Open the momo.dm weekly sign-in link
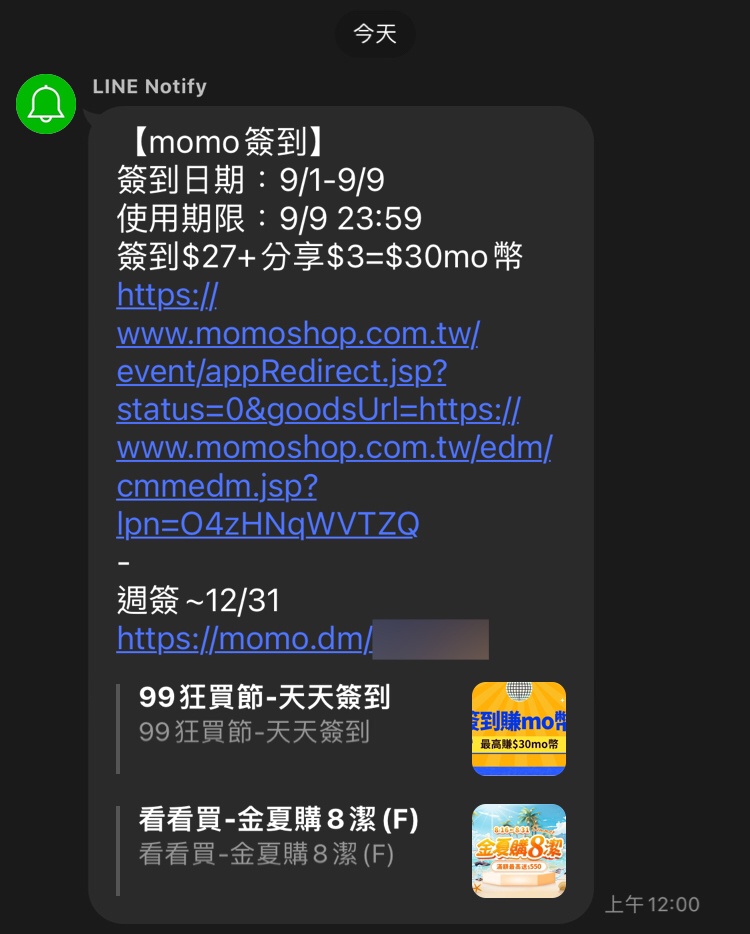Image resolution: width=750 pixels, height=934 pixels. pyautogui.click(x=245, y=638)
